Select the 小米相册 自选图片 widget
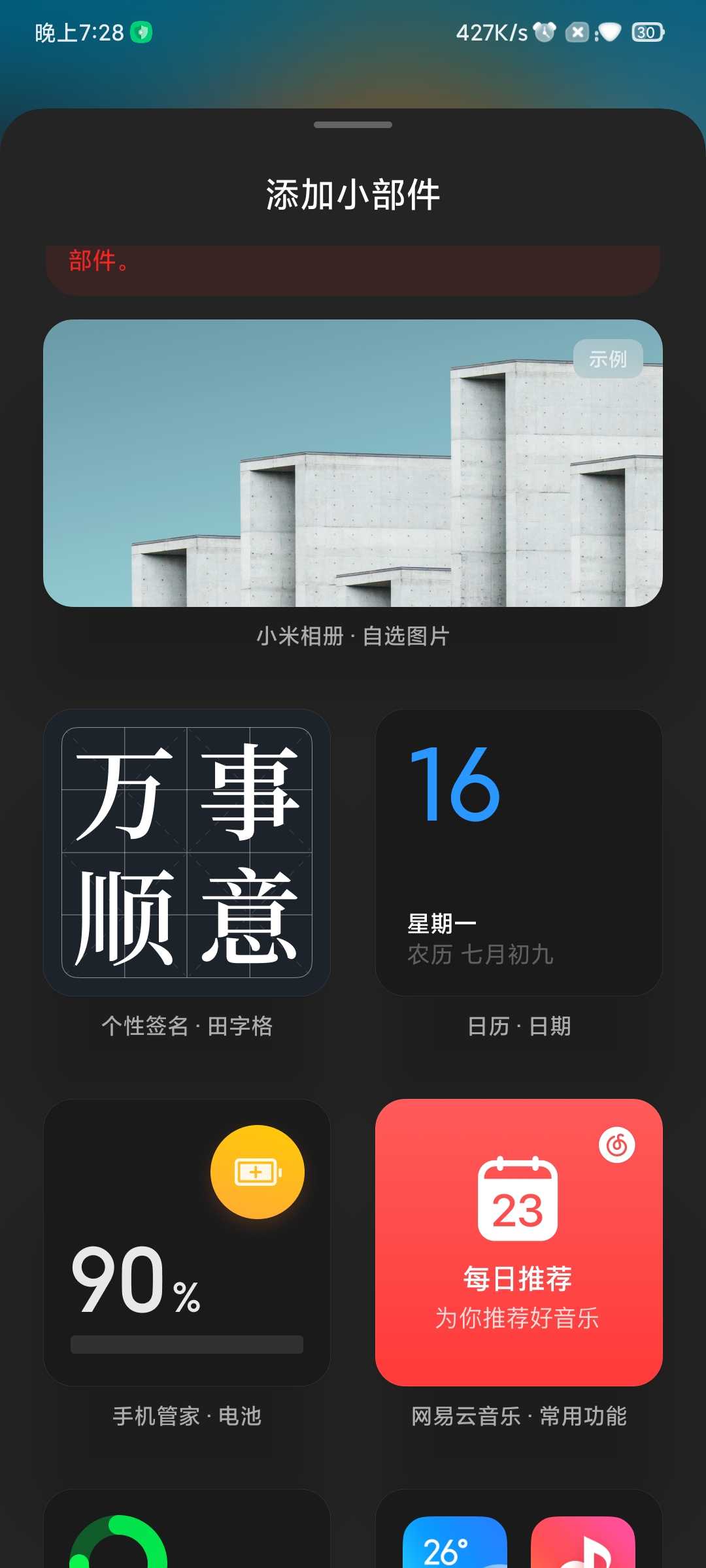The height and width of the screenshot is (1568, 706). [x=353, y=463]
